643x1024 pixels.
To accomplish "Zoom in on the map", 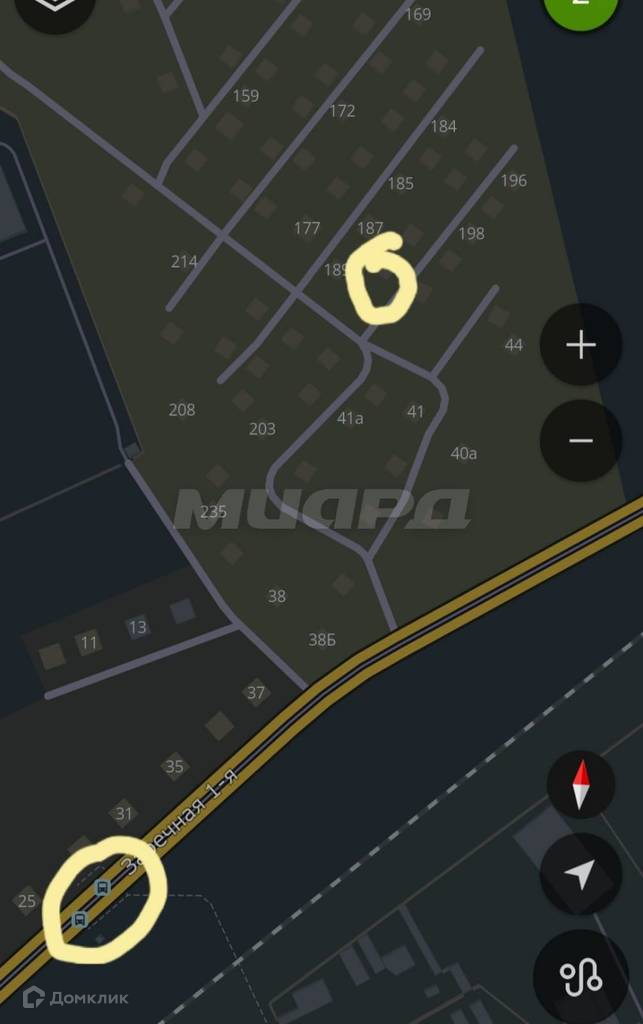I will click(581, 346).
